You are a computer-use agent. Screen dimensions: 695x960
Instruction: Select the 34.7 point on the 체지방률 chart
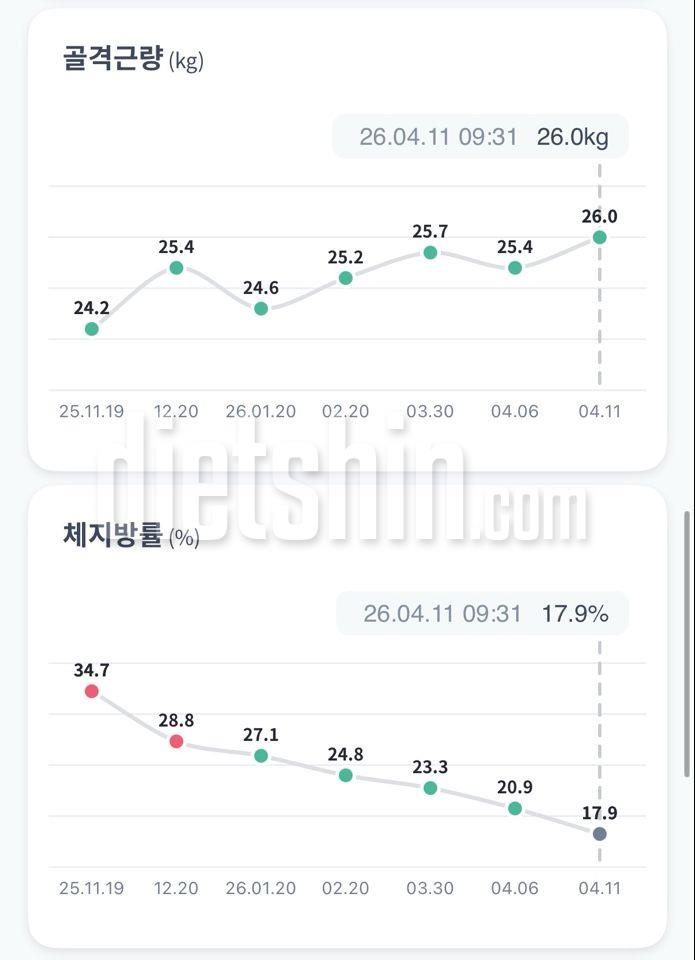coord(92,691)
